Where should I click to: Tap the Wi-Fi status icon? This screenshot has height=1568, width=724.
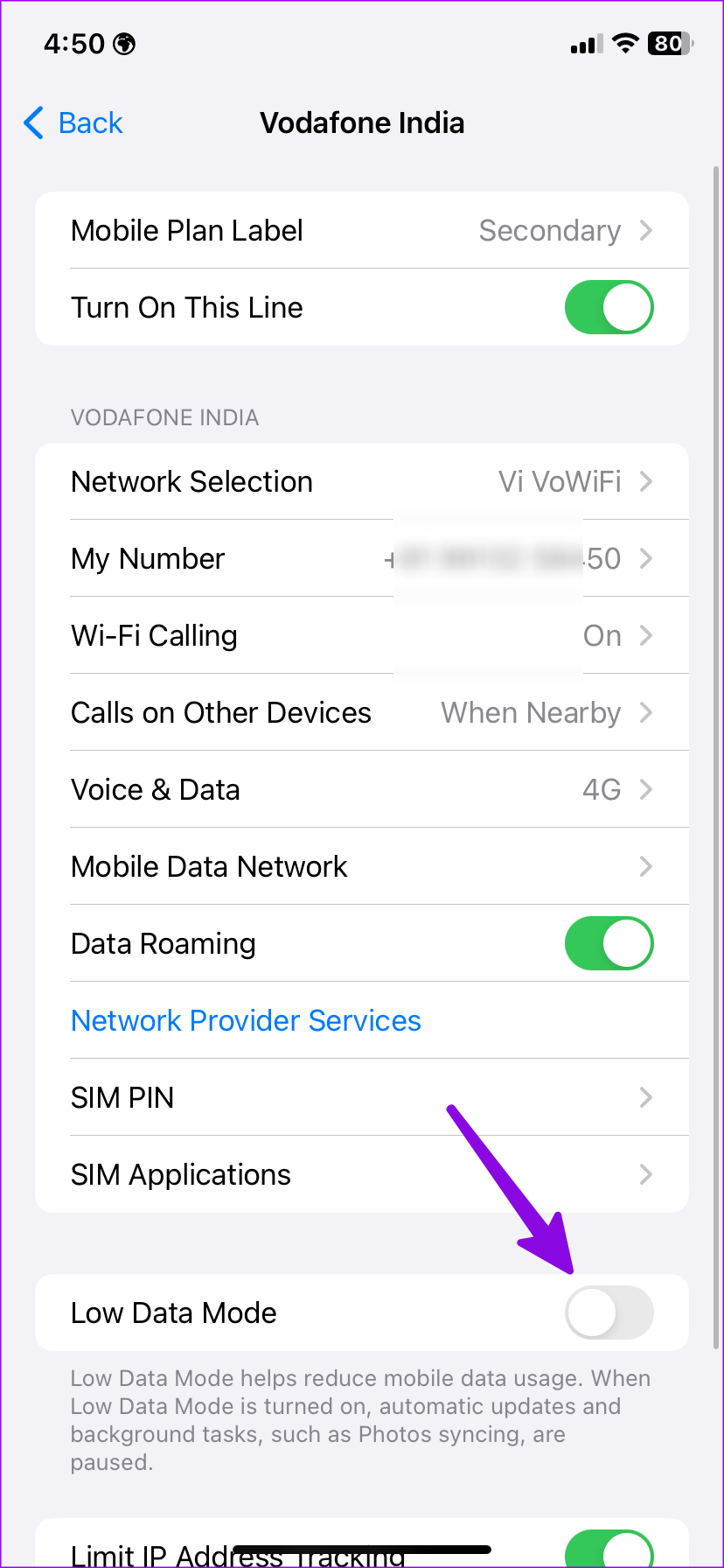coord(626,43)
